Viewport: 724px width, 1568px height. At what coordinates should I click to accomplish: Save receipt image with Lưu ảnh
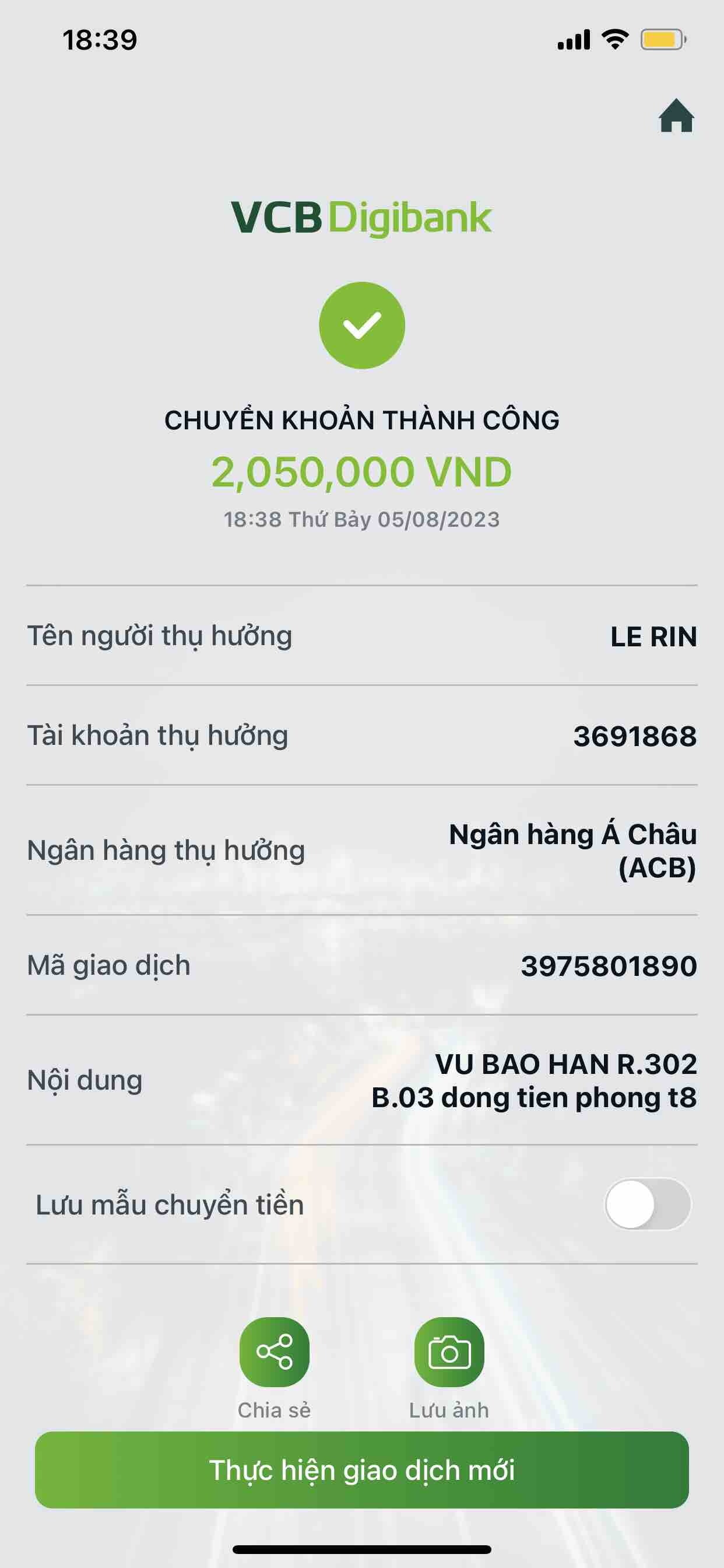449,1352
